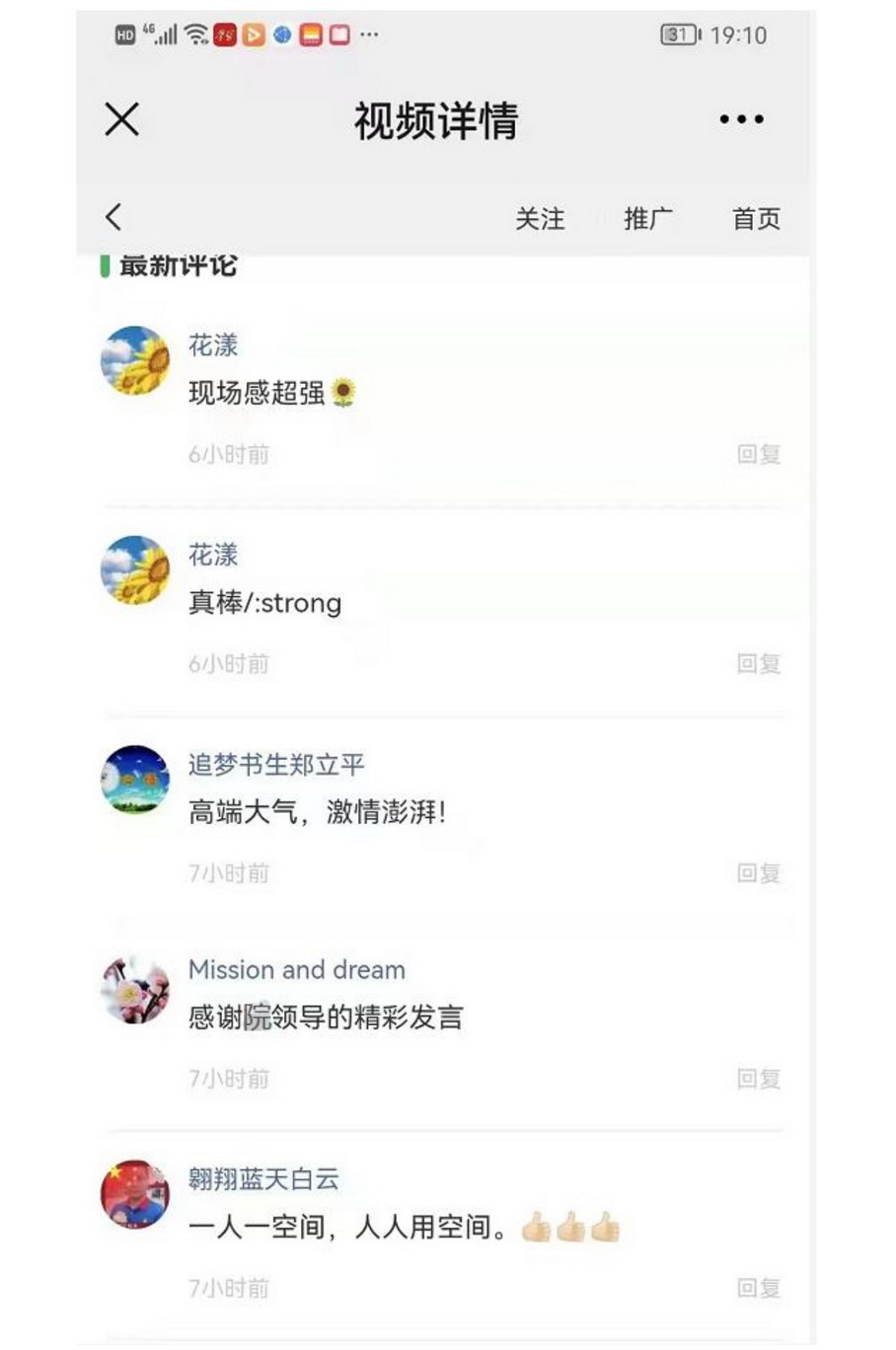Open Mission and dream's profile avatar
Image resolution: width=896 pixels, height=1350 pixels.
coord(135,989)
